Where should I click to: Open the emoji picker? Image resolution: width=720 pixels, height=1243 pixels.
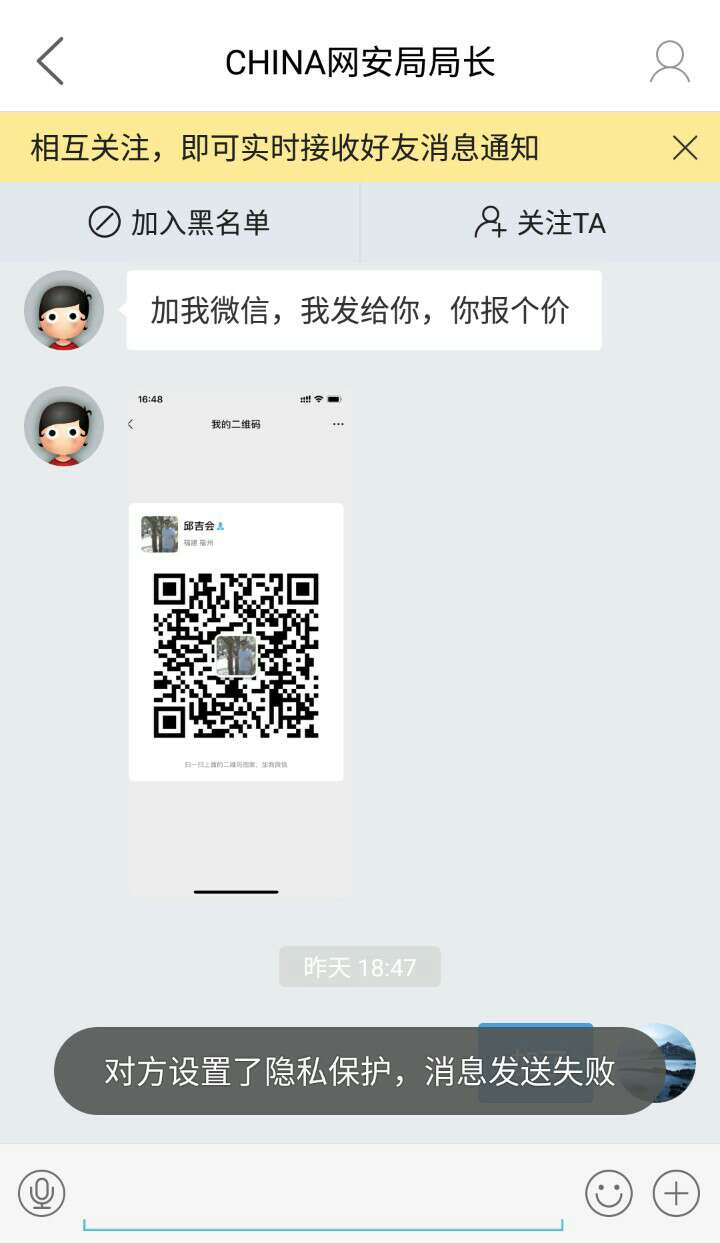[609, 1193]
